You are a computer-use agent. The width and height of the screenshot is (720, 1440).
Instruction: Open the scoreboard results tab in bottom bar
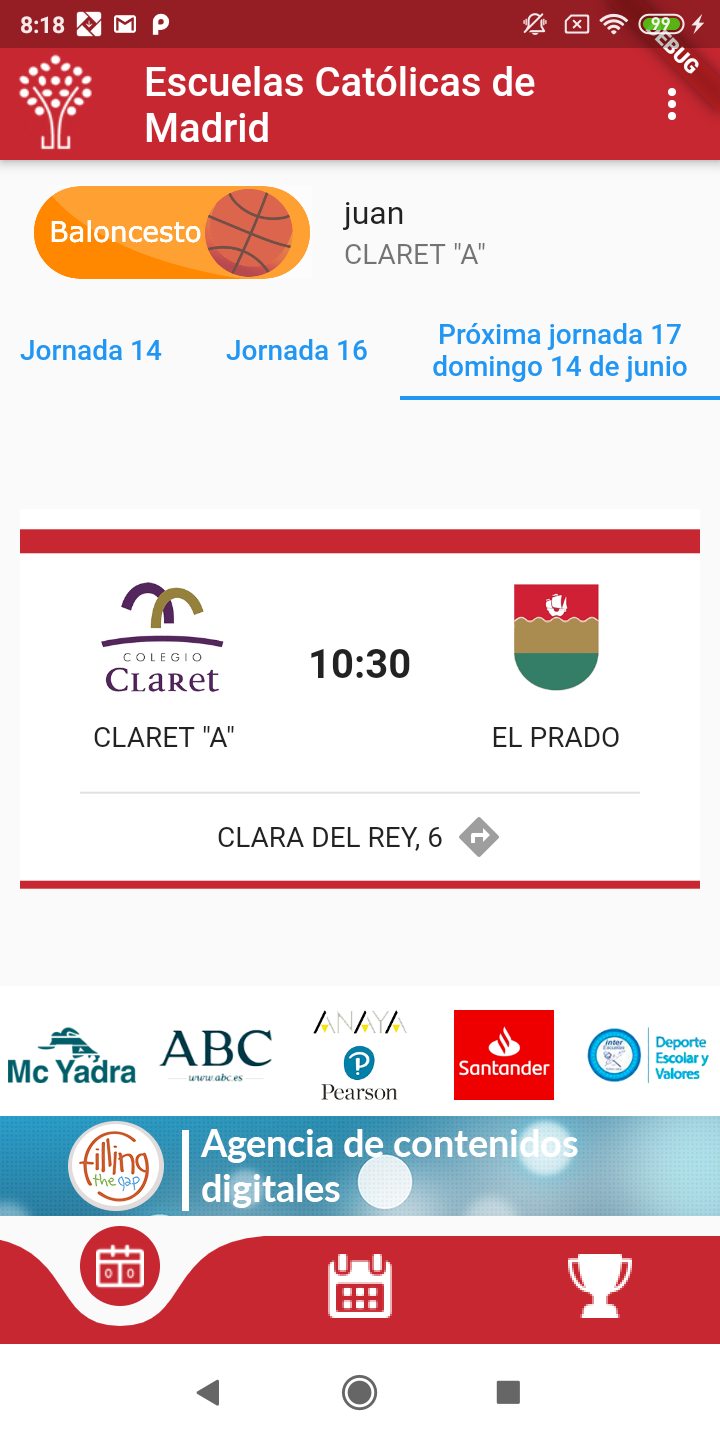coord(120,1267)
